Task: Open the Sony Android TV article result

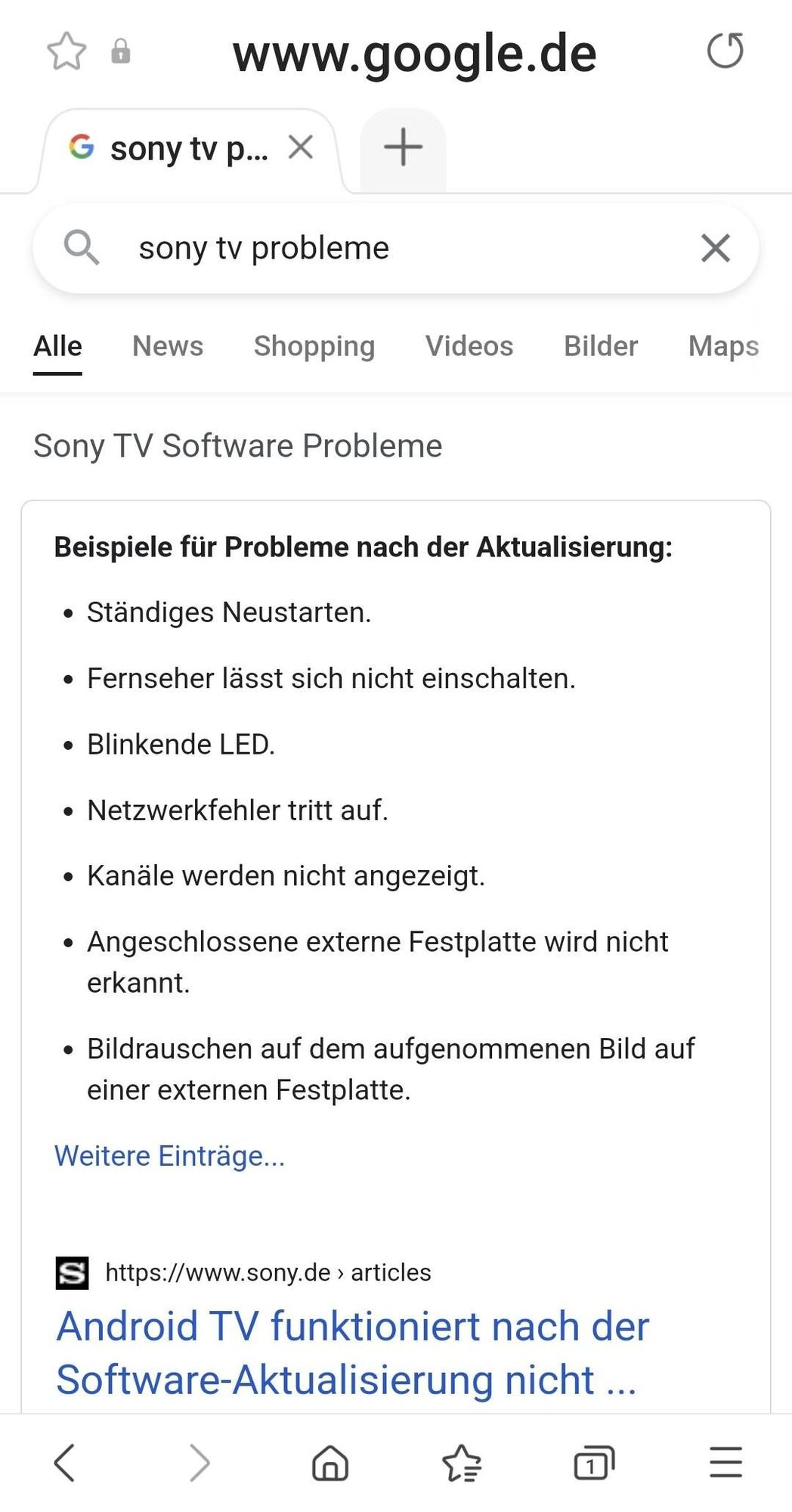Action: (x=352, y=1352)
